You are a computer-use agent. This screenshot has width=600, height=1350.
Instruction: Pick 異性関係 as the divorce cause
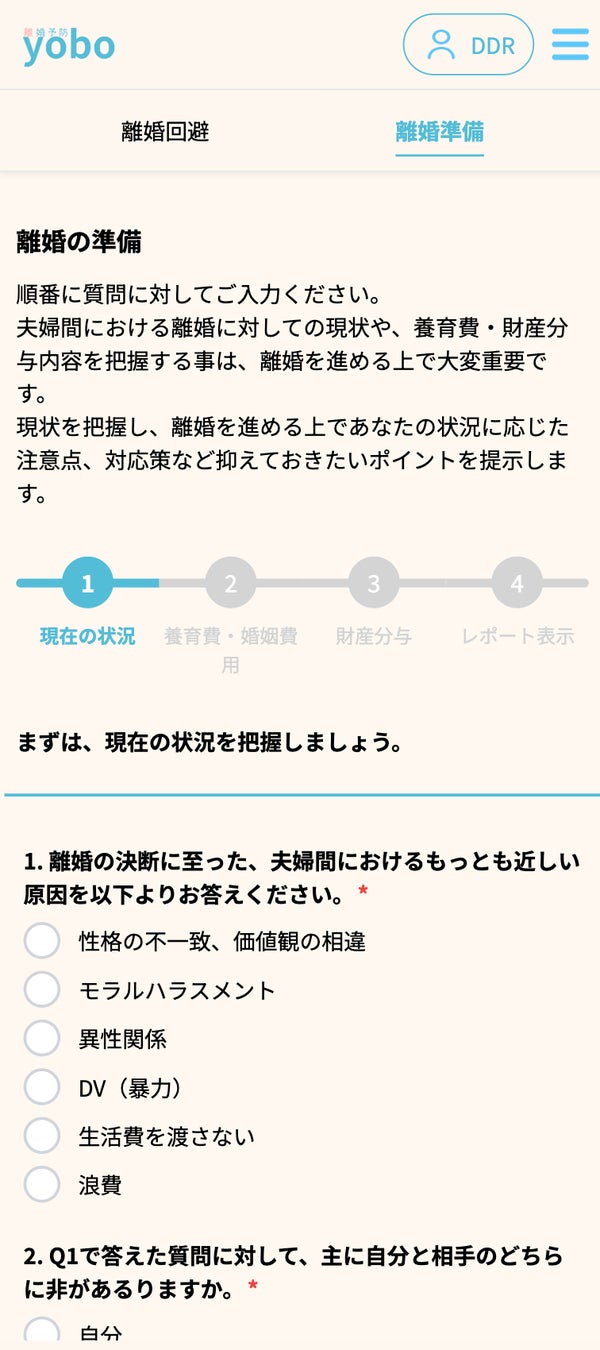click(42, 1039)
